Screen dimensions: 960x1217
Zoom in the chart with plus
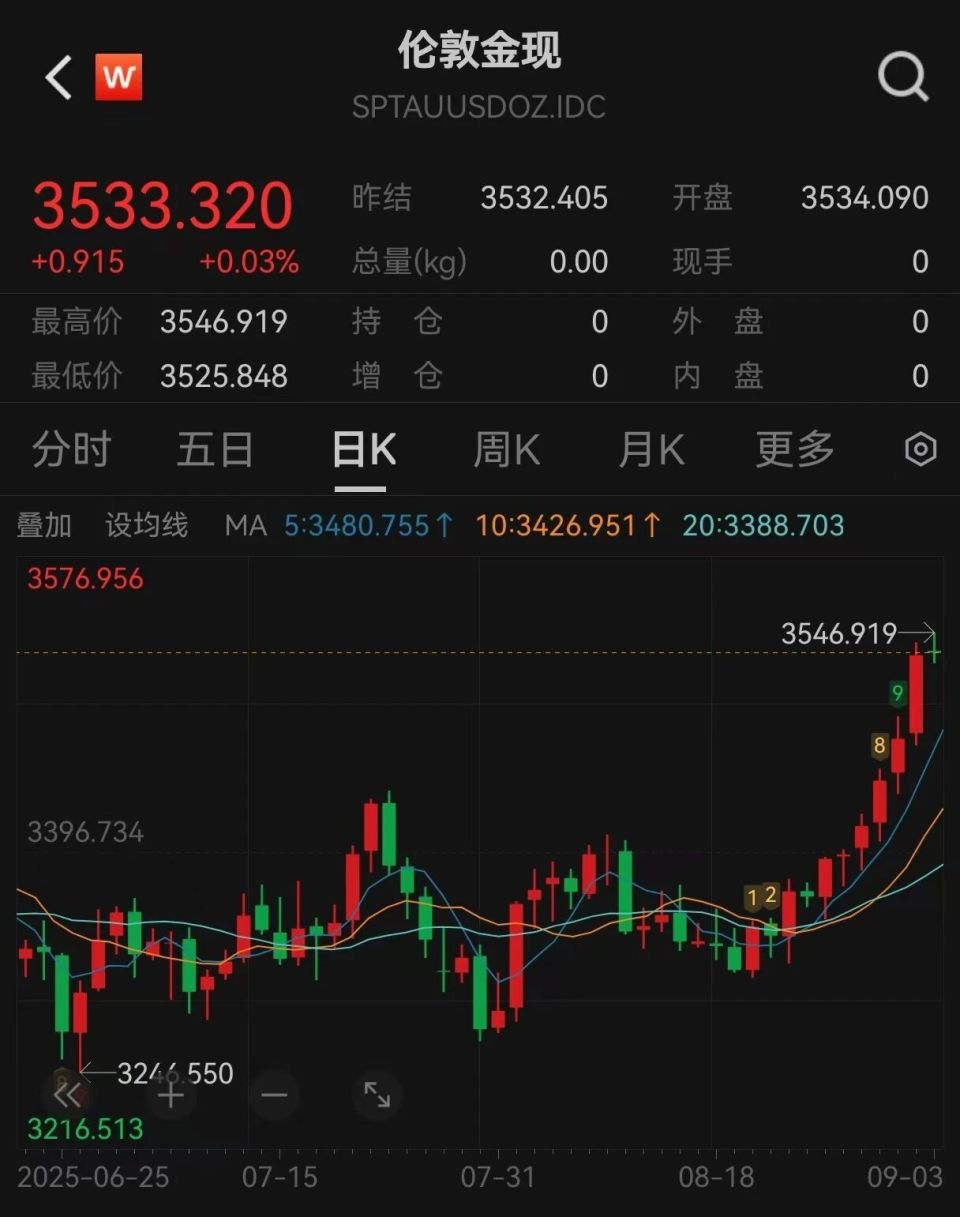pyautogui.click(x=171, y=1095)
